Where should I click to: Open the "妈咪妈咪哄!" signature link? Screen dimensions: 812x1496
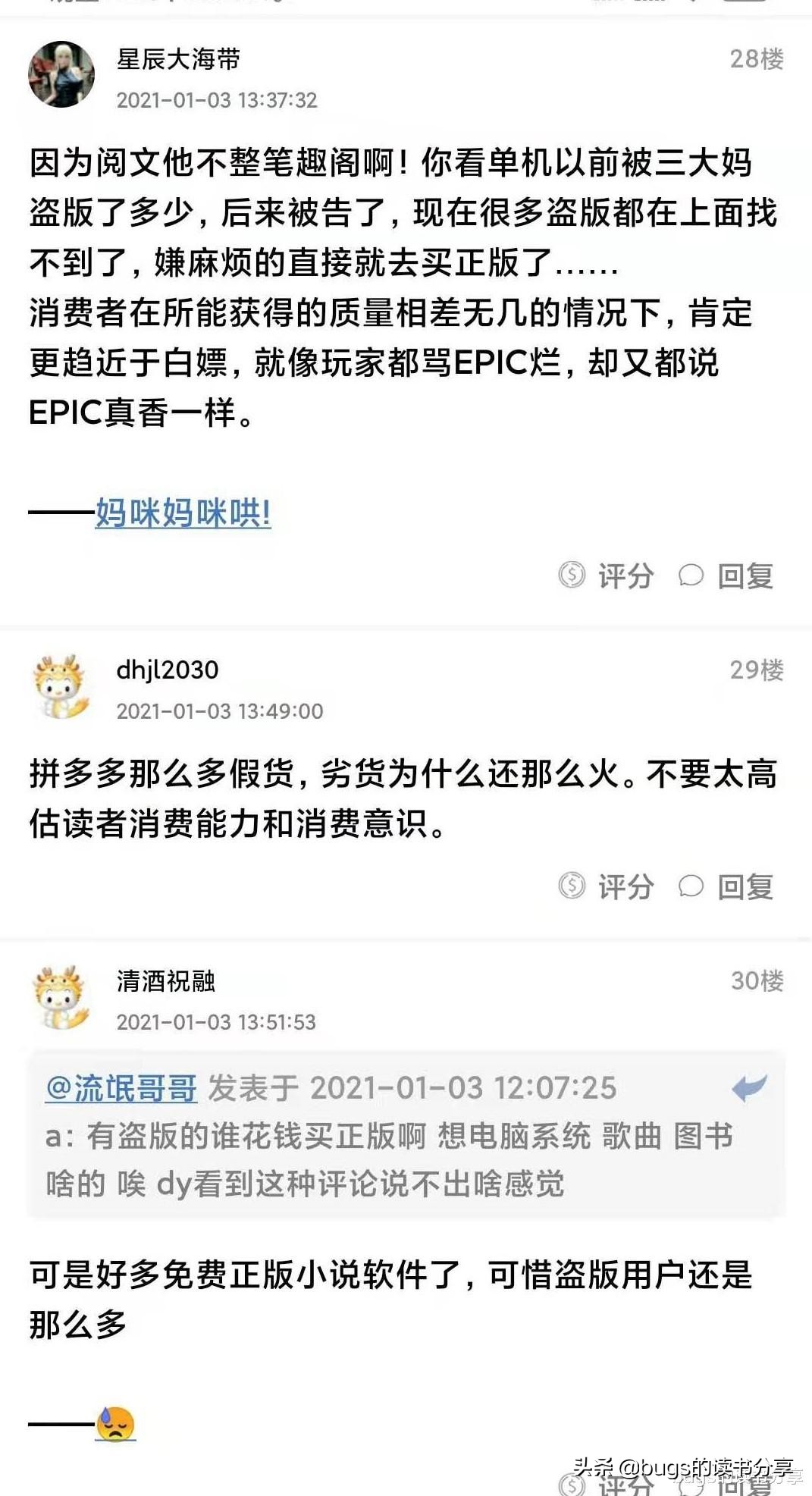tap(183, 512)
